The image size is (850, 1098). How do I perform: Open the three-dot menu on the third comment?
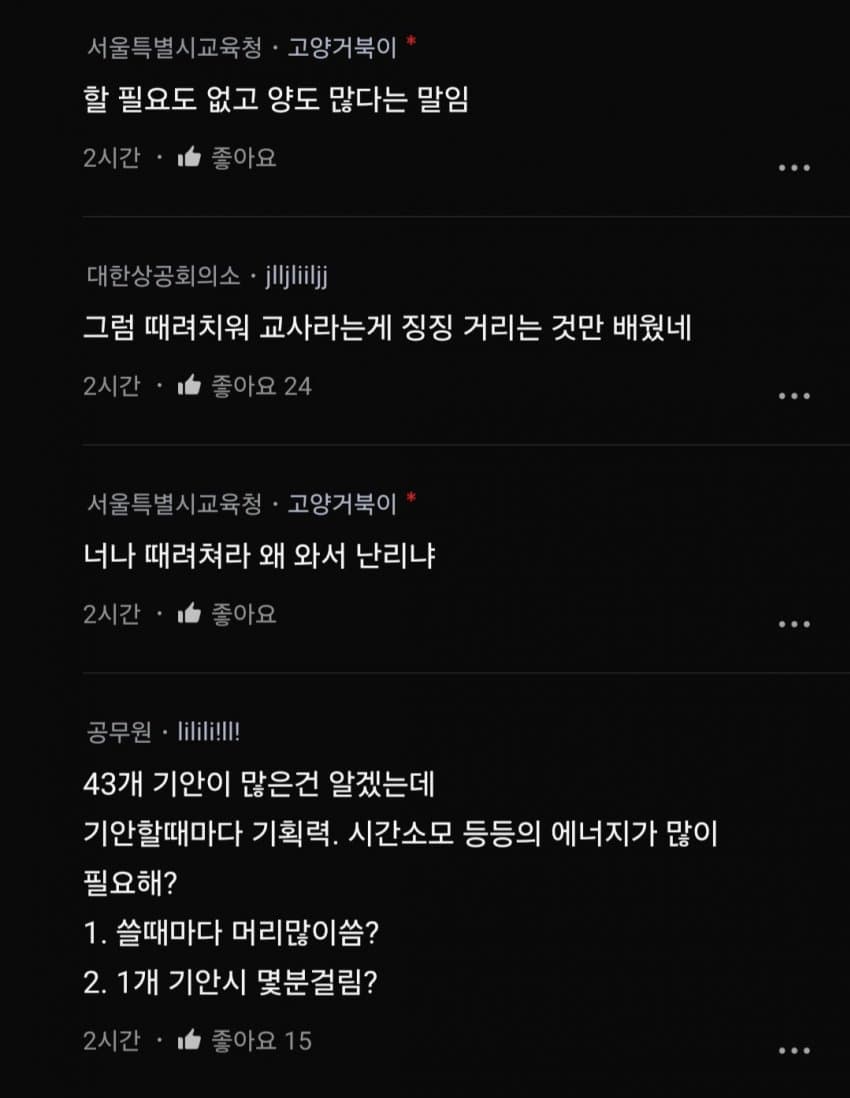click(796, 622)
